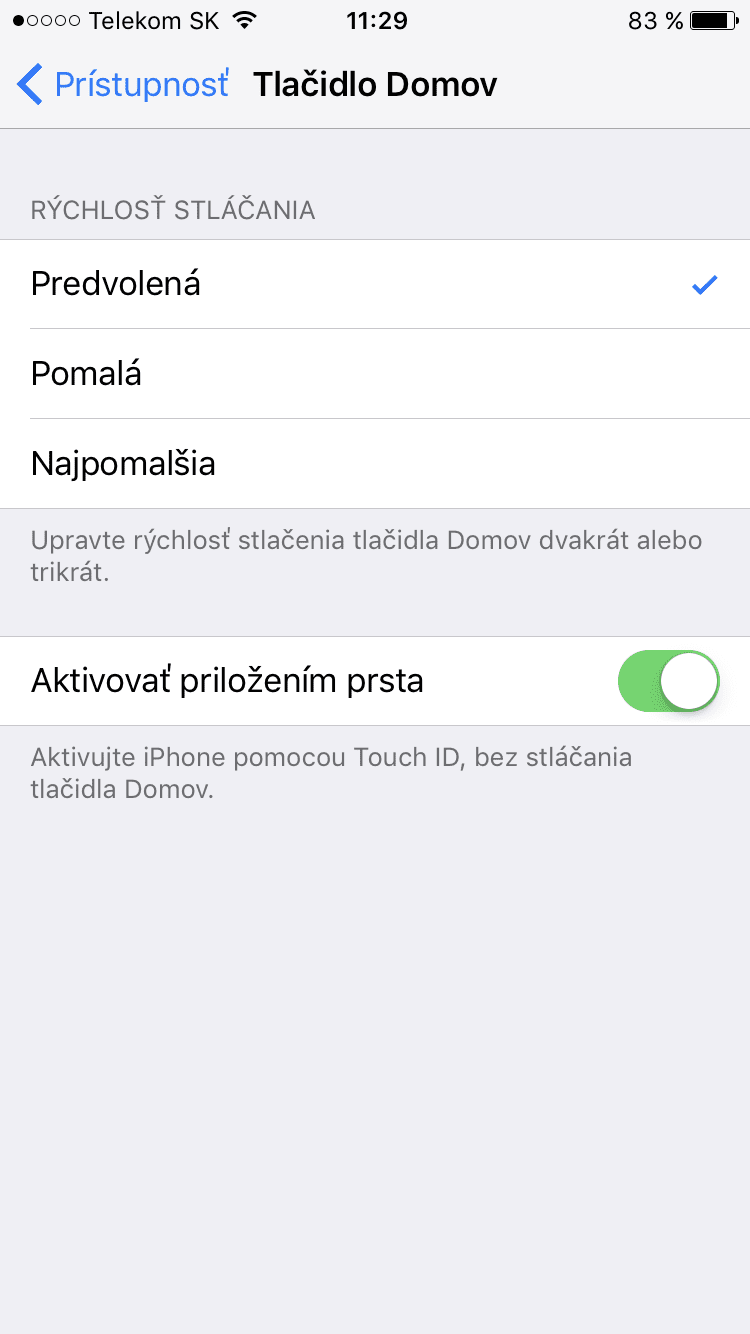The image size is (750, 1334).
Task: Select the Predvolená click speed
Action: pyautogui.click(x=375, y=284)
